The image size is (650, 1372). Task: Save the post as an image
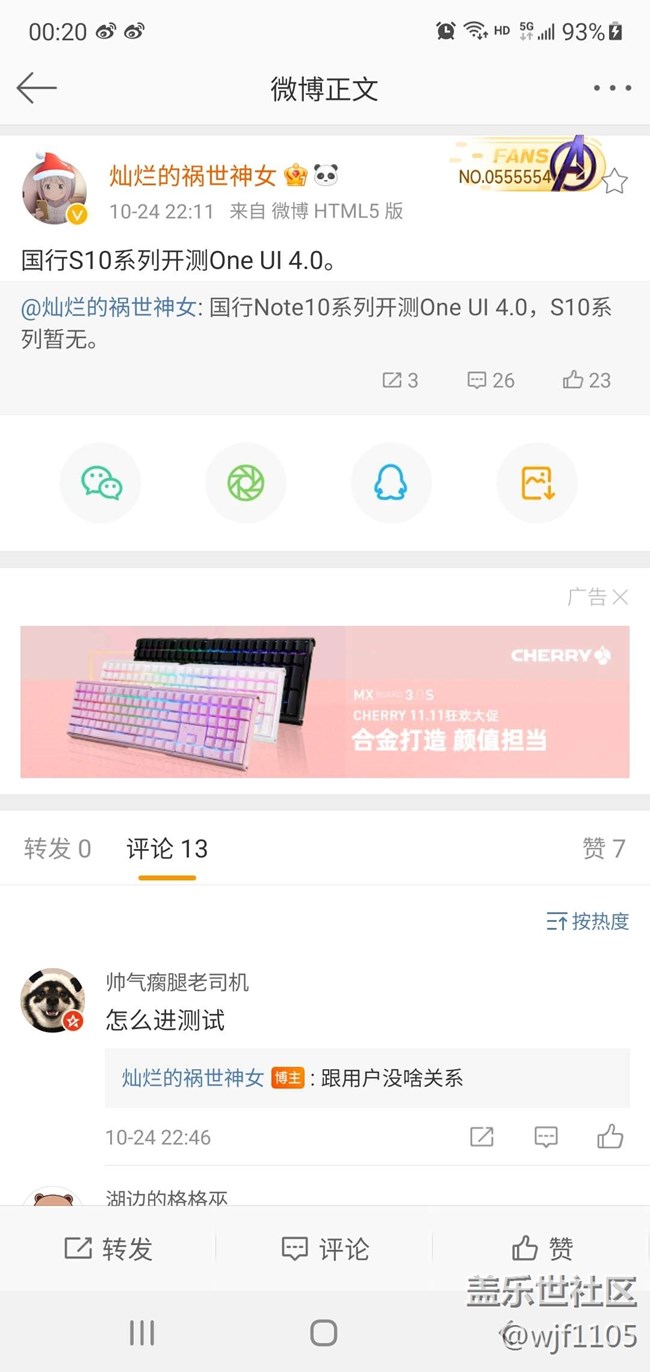[537, 484]
